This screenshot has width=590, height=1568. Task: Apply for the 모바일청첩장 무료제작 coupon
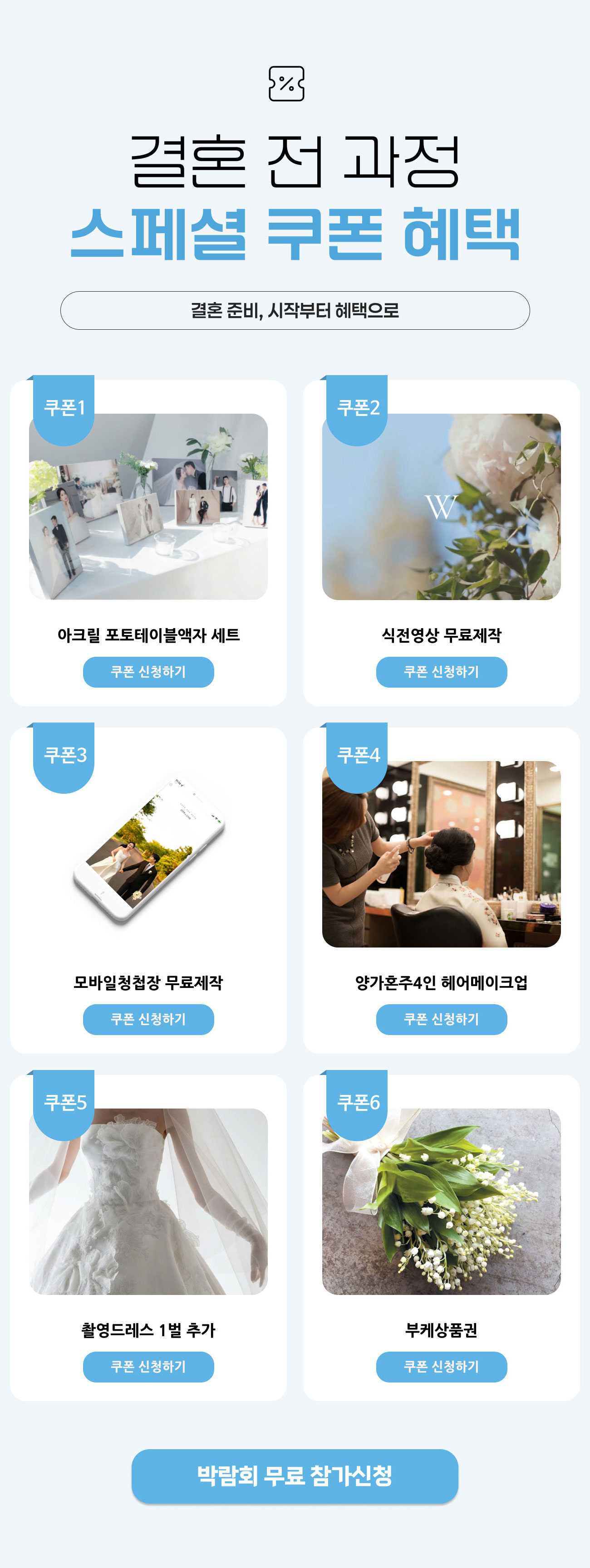[x=148, y=1019]
